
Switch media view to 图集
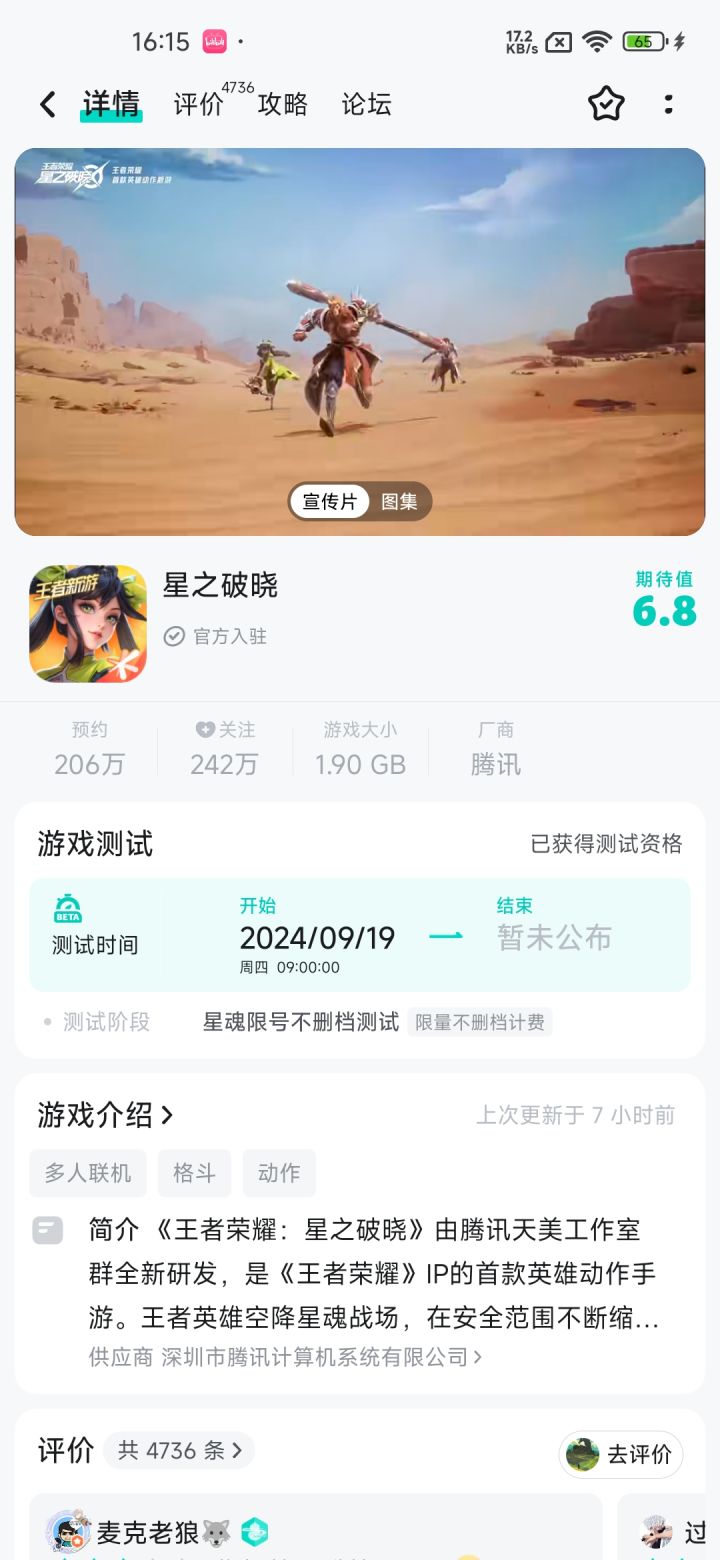pos(399,502)
